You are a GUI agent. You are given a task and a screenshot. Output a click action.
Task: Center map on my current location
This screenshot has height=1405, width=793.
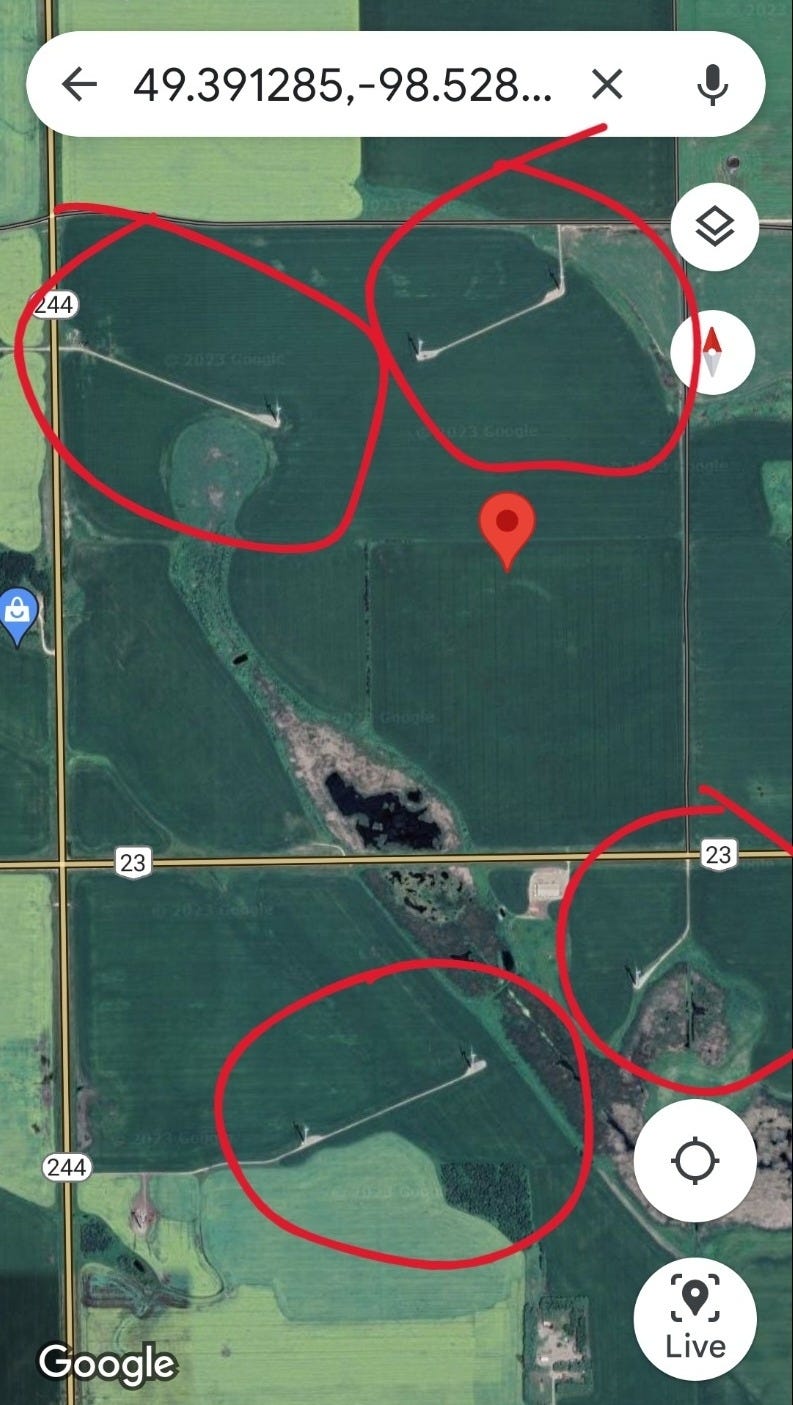tap(695, 1161)
